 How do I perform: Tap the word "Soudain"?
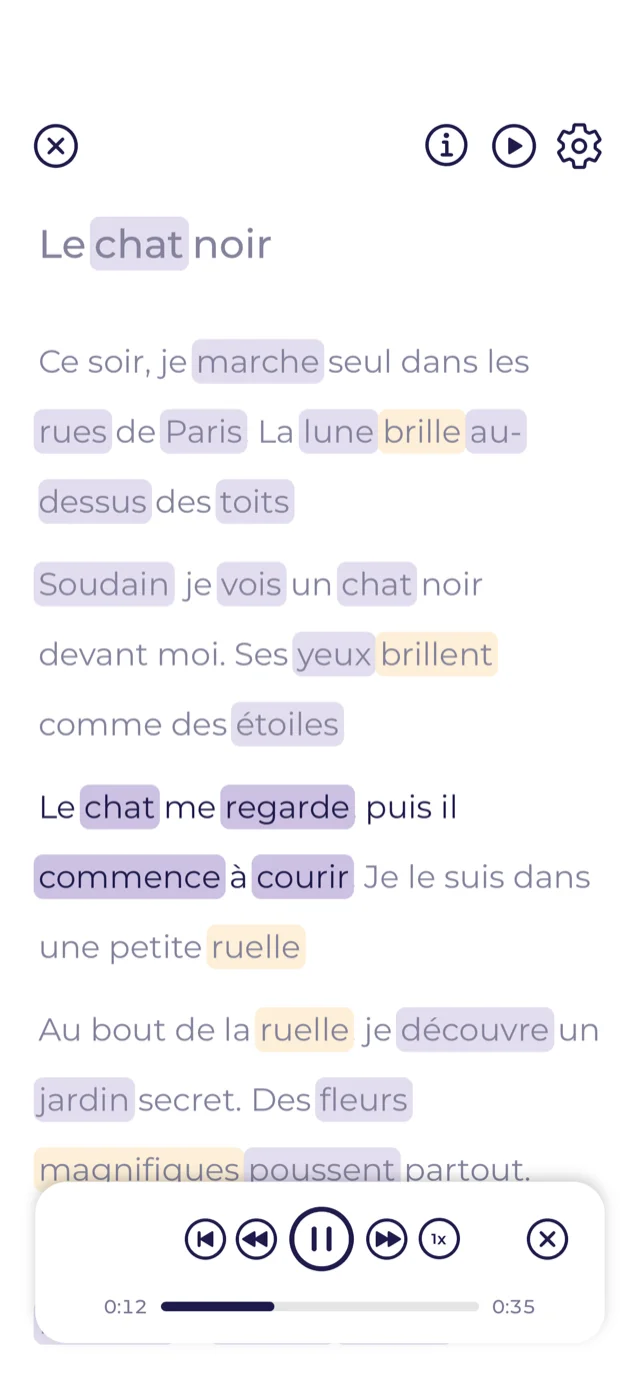click(104, 584)
